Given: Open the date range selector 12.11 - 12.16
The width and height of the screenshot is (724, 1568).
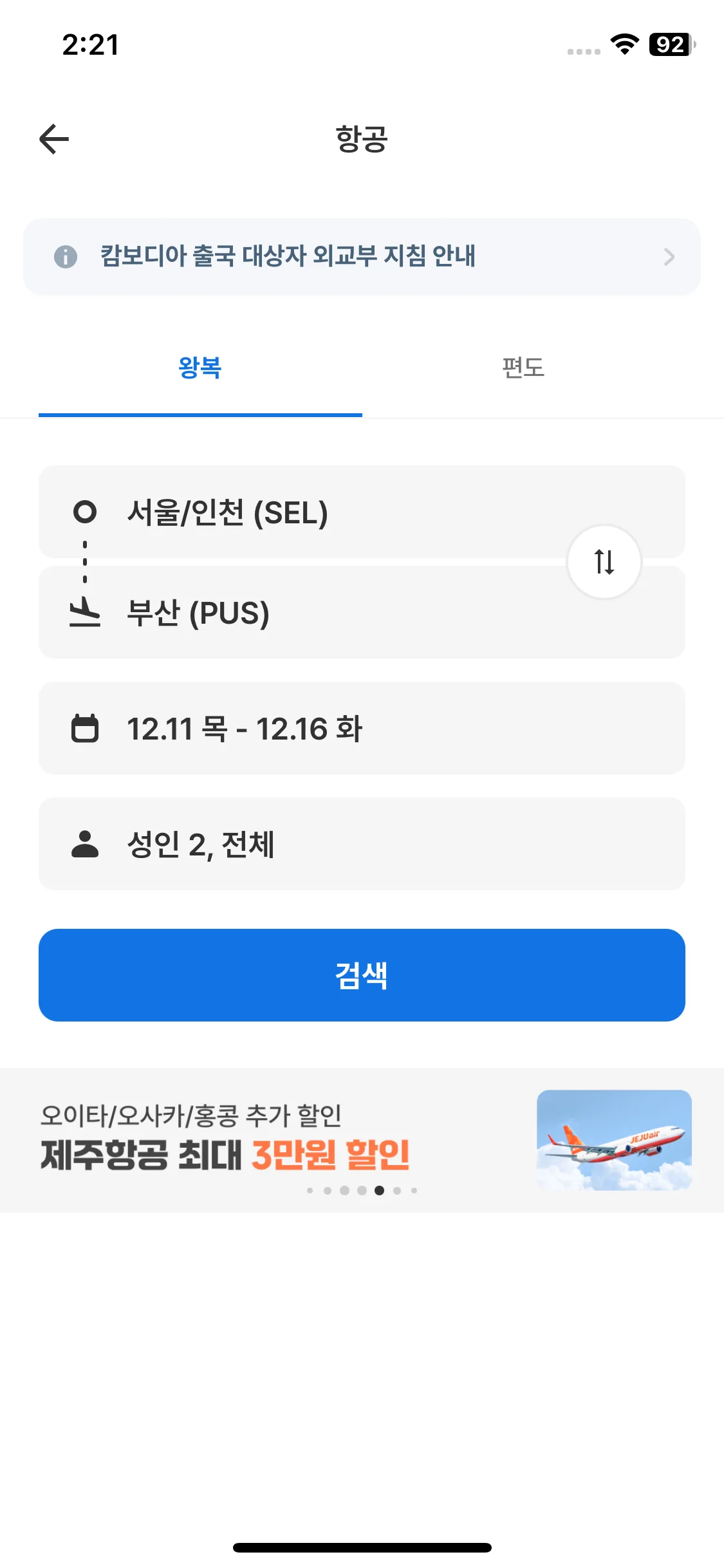Looking at the screenshot, I should tap(362, 728).
